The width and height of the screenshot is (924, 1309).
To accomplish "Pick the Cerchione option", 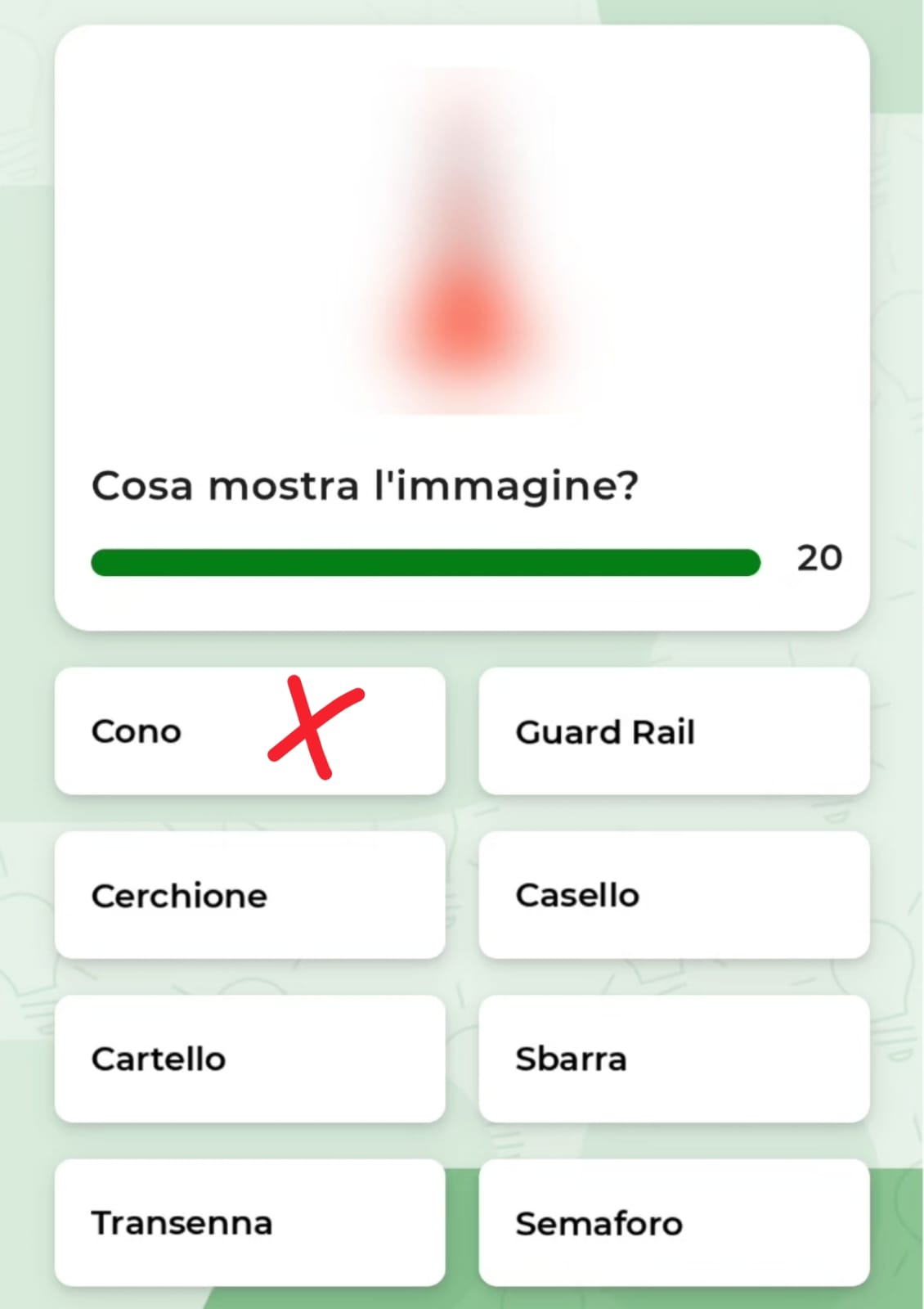I will 249,895.
